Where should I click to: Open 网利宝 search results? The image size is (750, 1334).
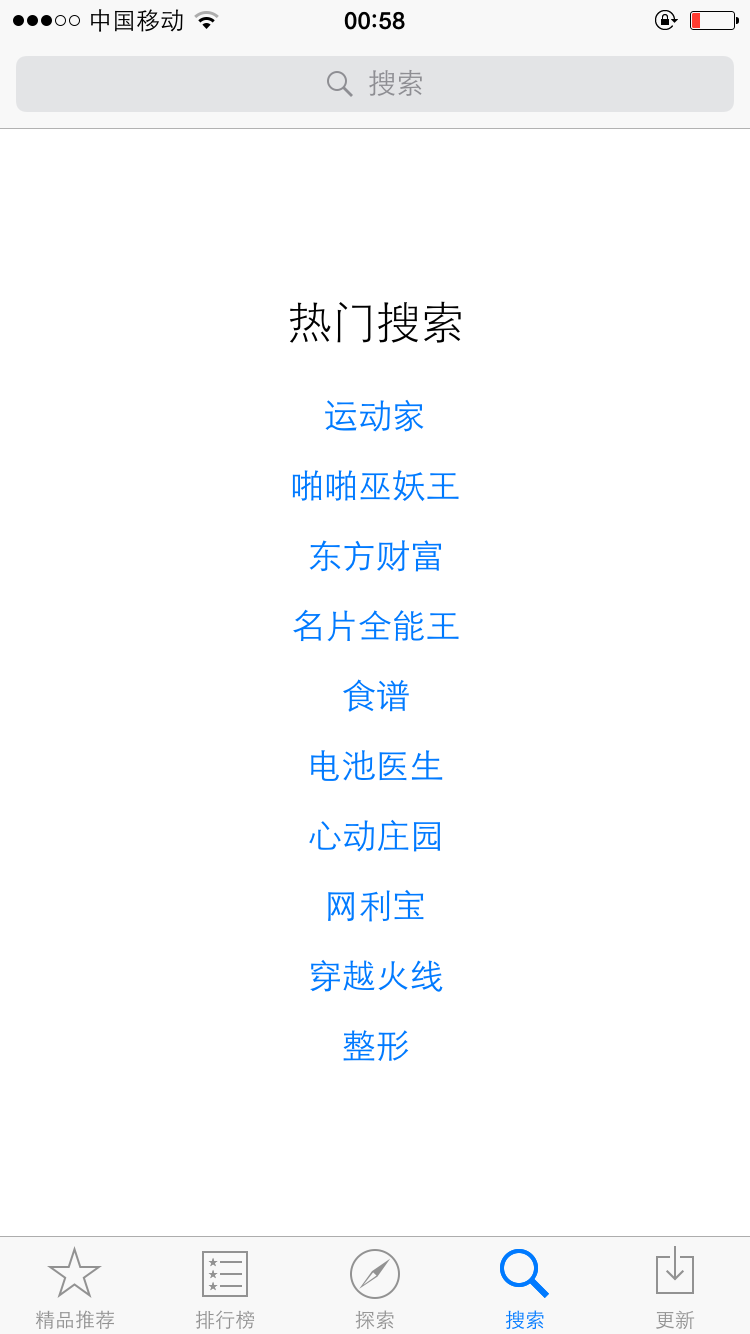375,906
